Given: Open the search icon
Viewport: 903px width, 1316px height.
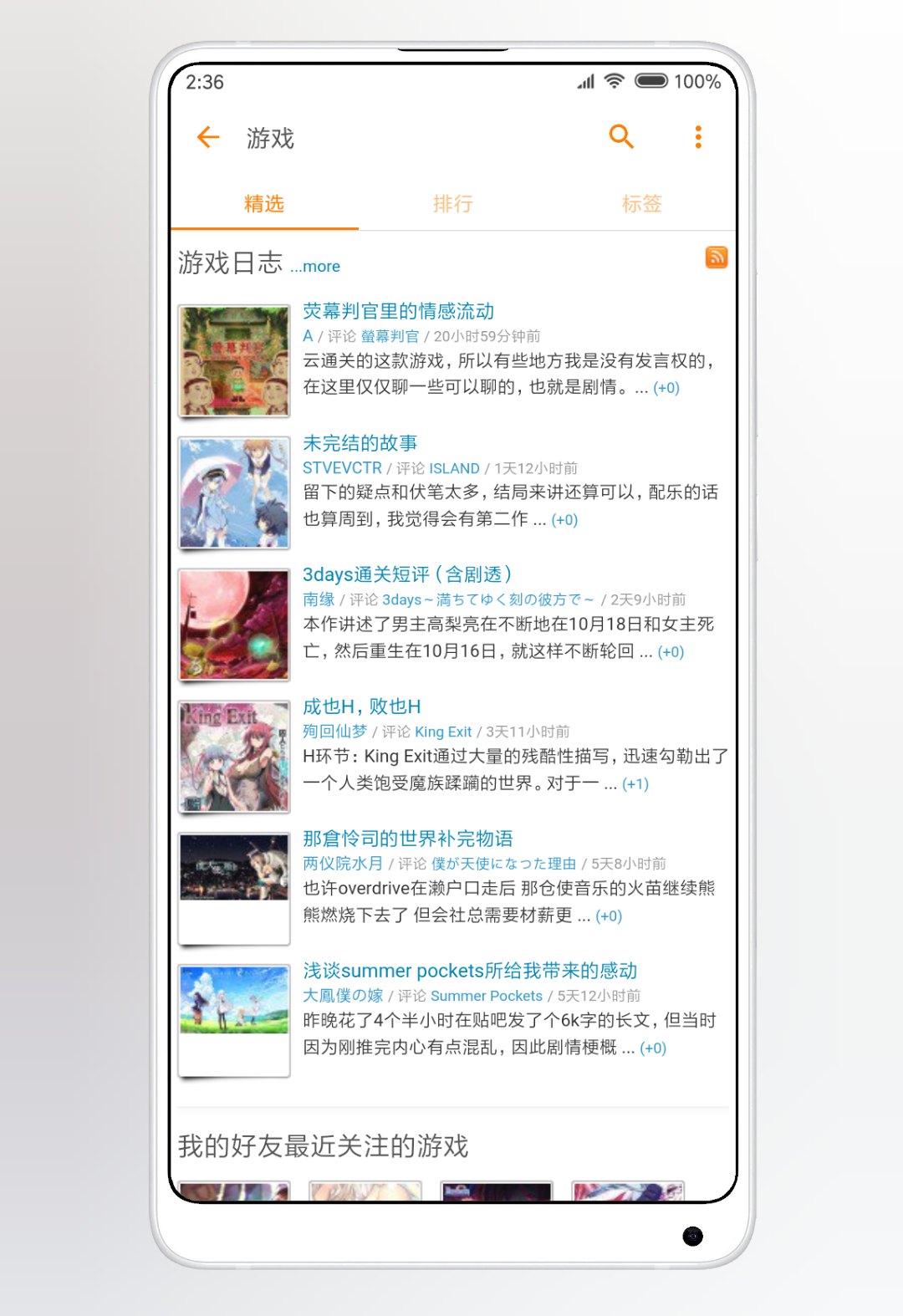Looking at the screenshot, I should point(620,136).
